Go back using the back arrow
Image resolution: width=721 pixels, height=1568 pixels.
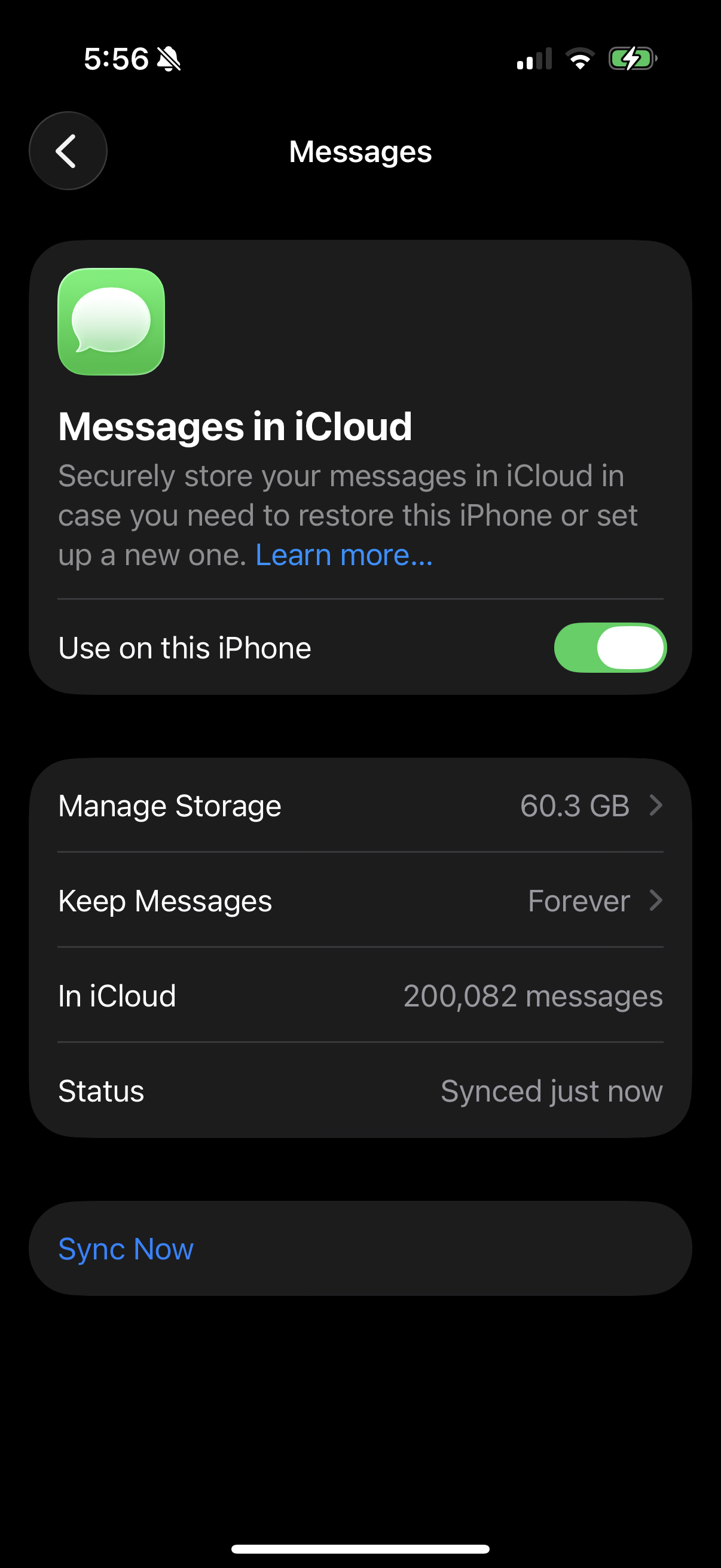point(68,151)
